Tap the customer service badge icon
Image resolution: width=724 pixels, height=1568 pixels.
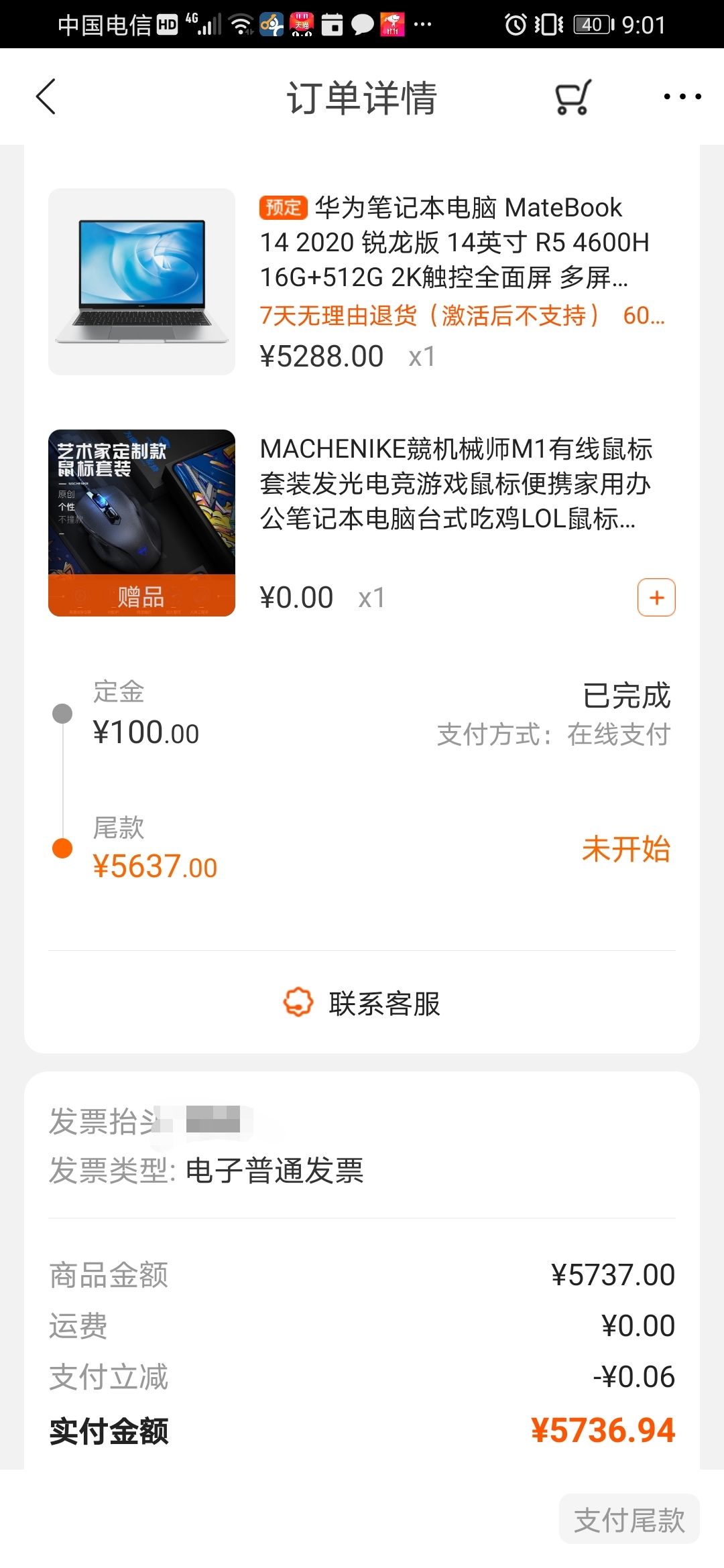(x=296, y=1003)
